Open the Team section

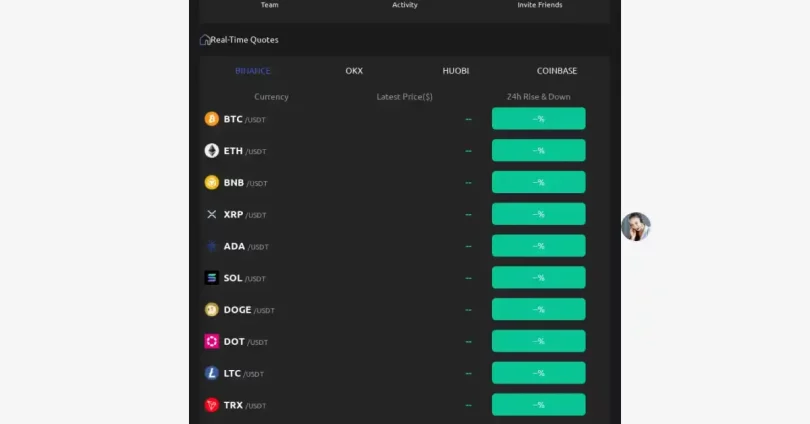coord(269,5)
